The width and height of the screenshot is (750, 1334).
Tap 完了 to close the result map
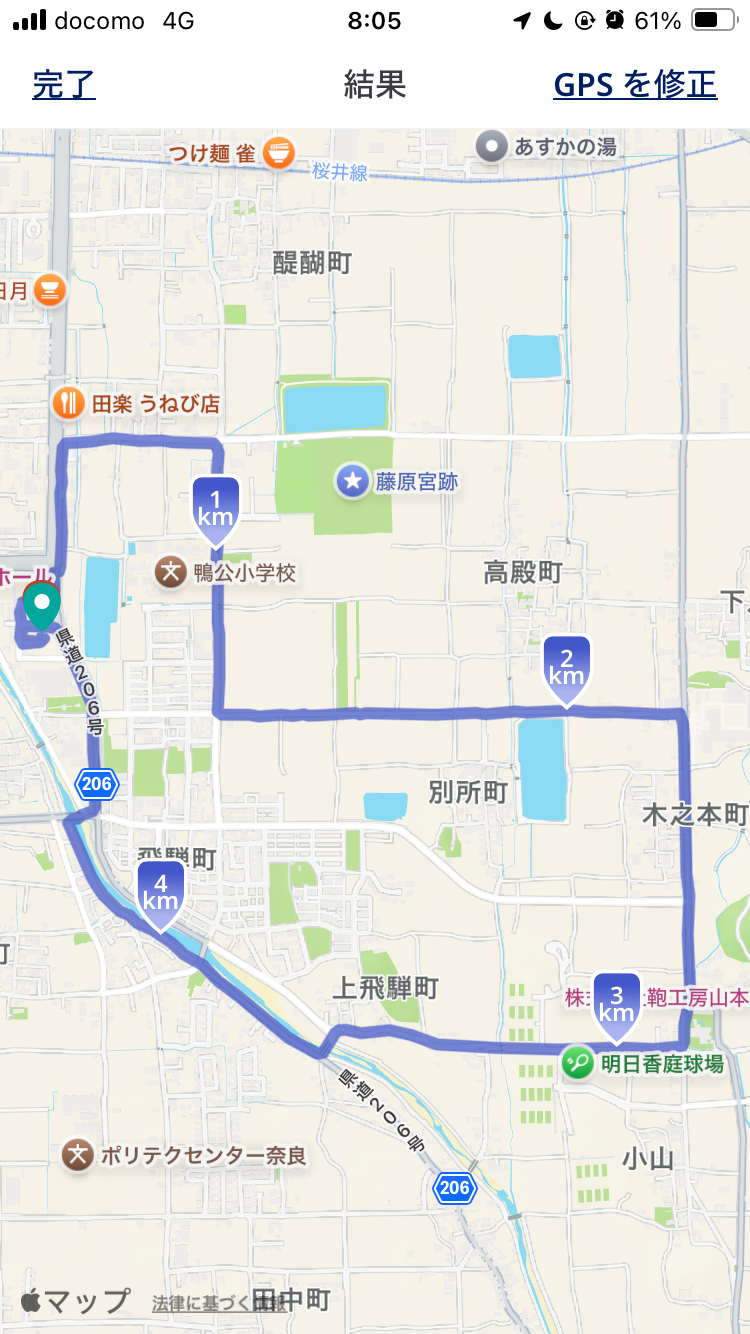click(64, 85)
